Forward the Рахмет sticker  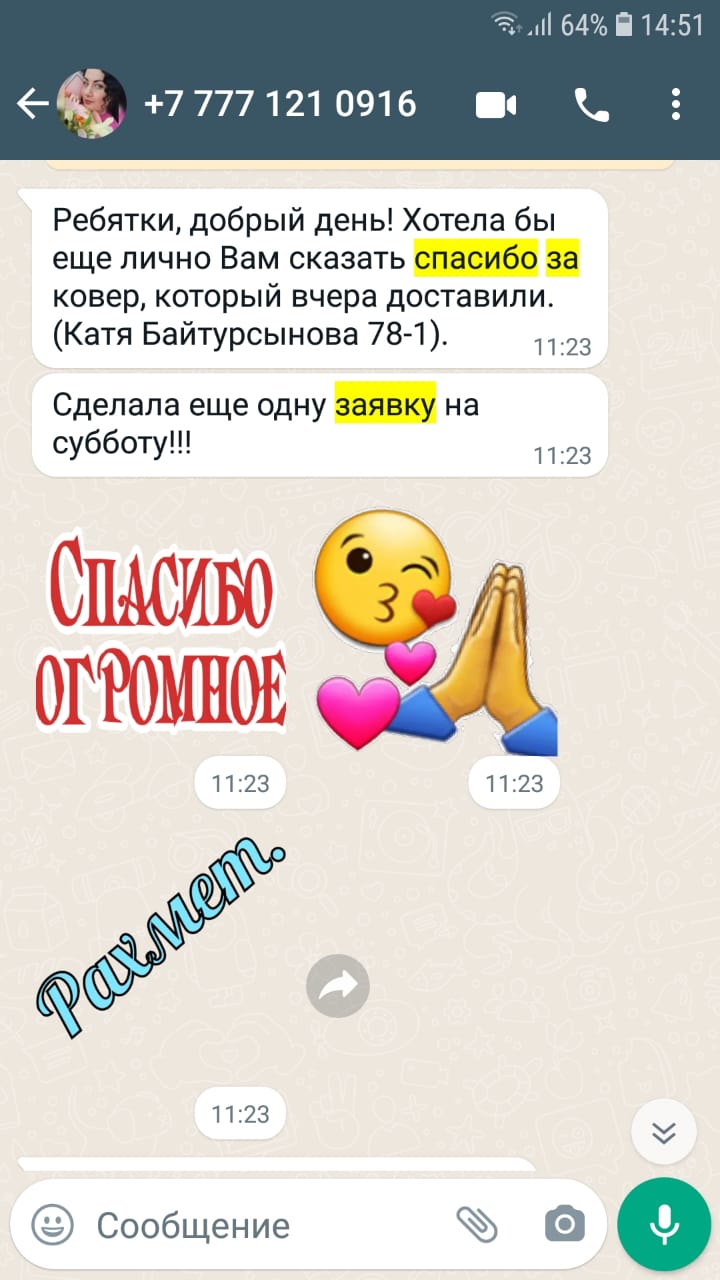click(338, 987)
